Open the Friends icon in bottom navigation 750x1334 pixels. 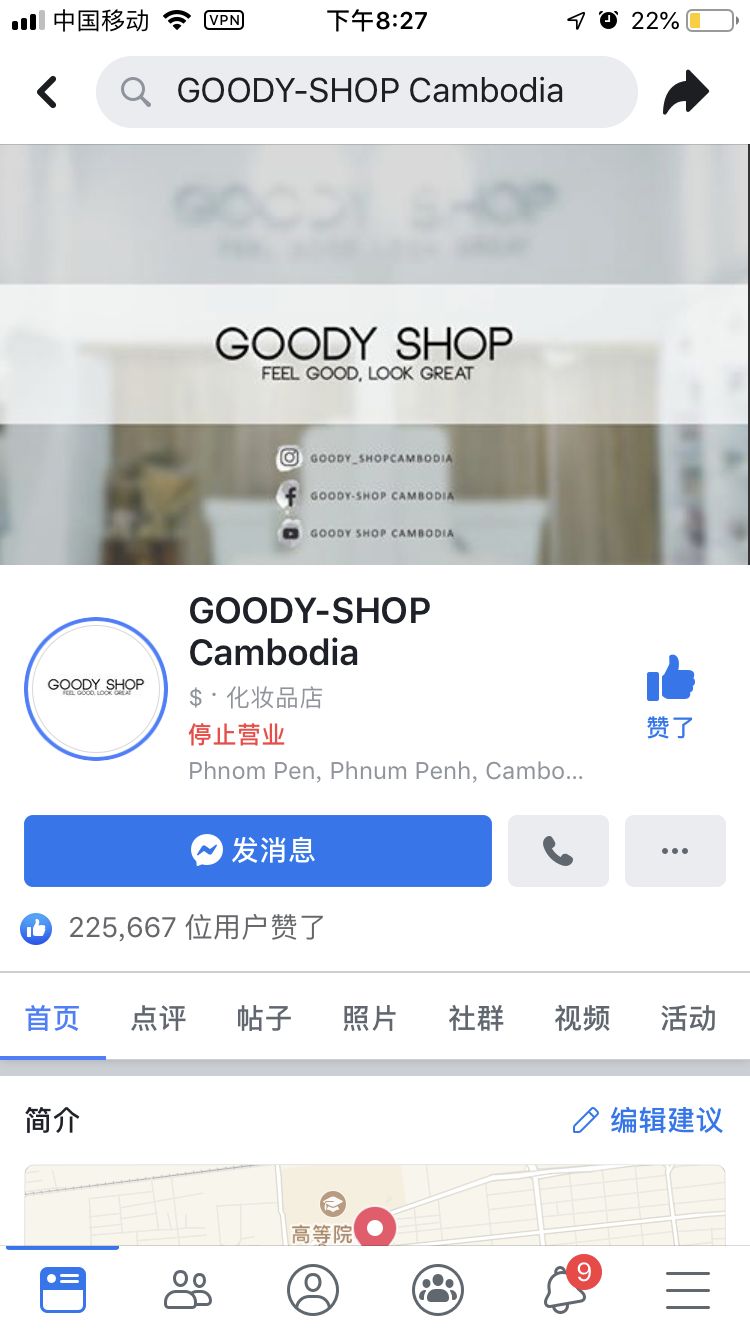(188, 1289)
